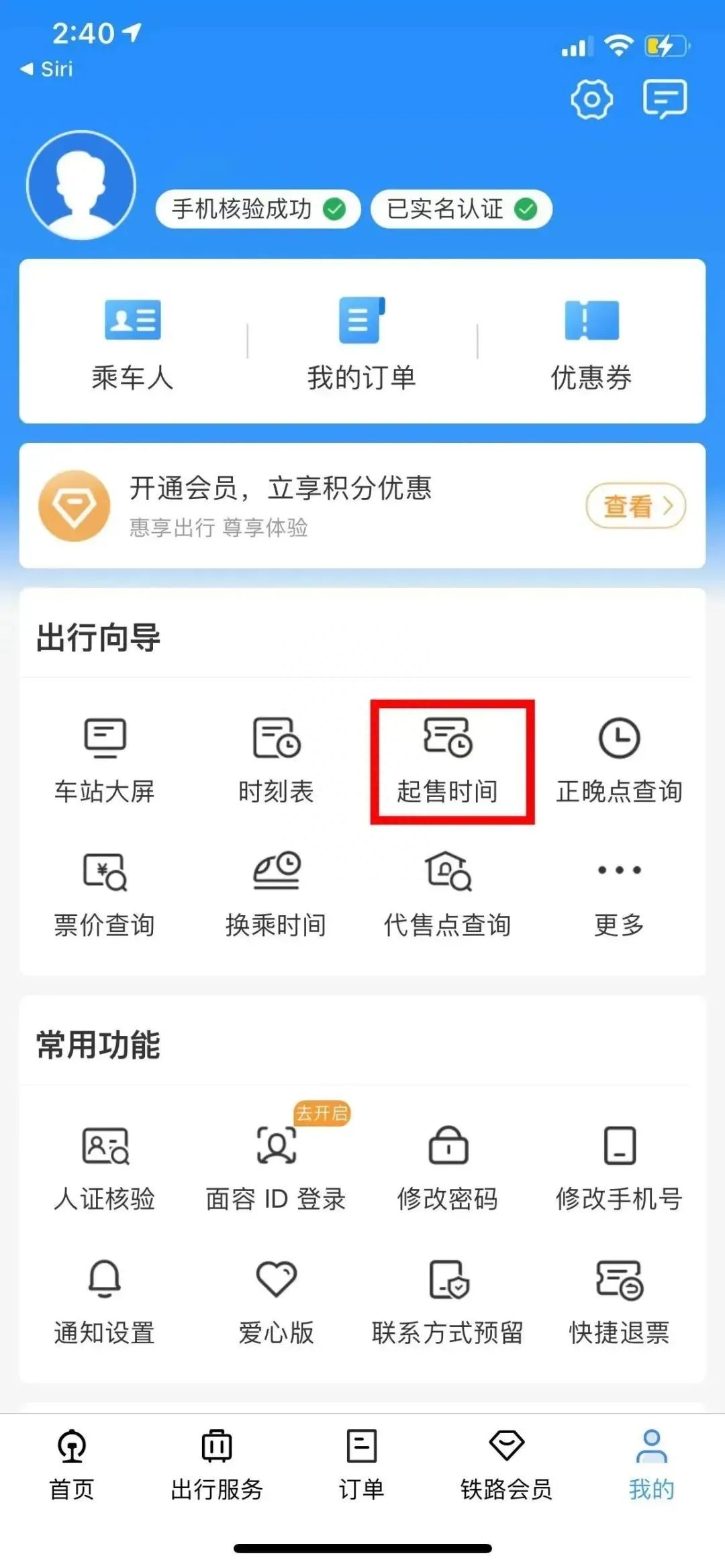Open 更多 for additional travel tools
This screenshot has width=725, height=1568.
point(617,892)
